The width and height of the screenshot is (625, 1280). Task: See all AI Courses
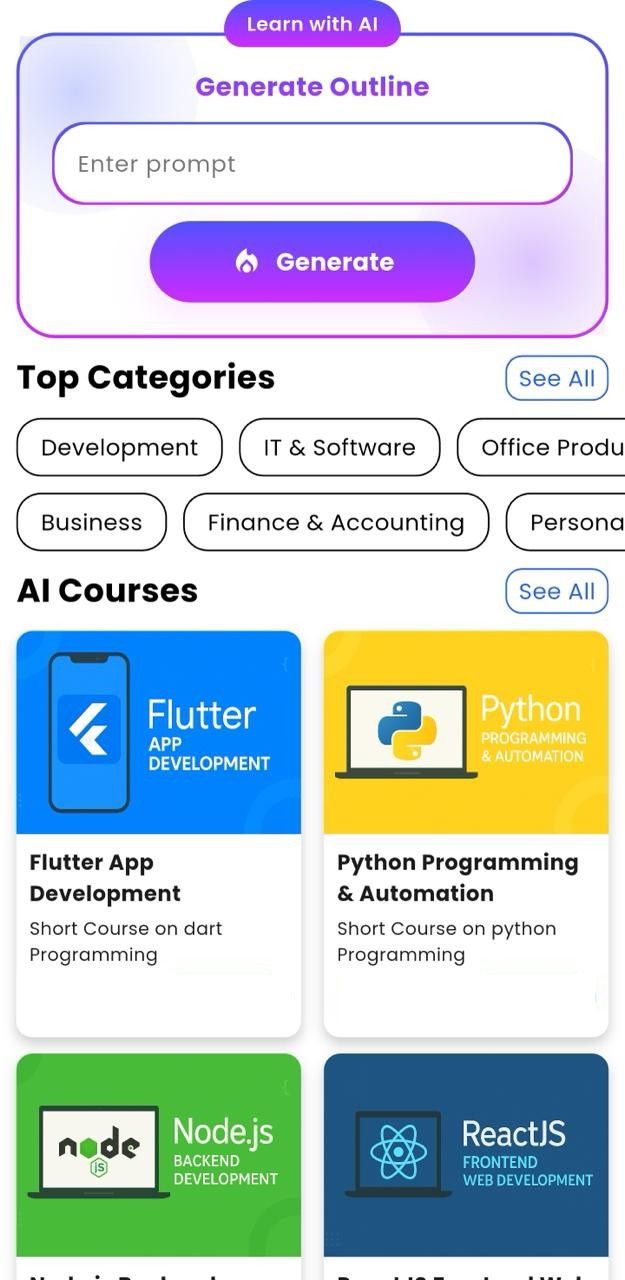pyautogui.click(x=556, y=592)
